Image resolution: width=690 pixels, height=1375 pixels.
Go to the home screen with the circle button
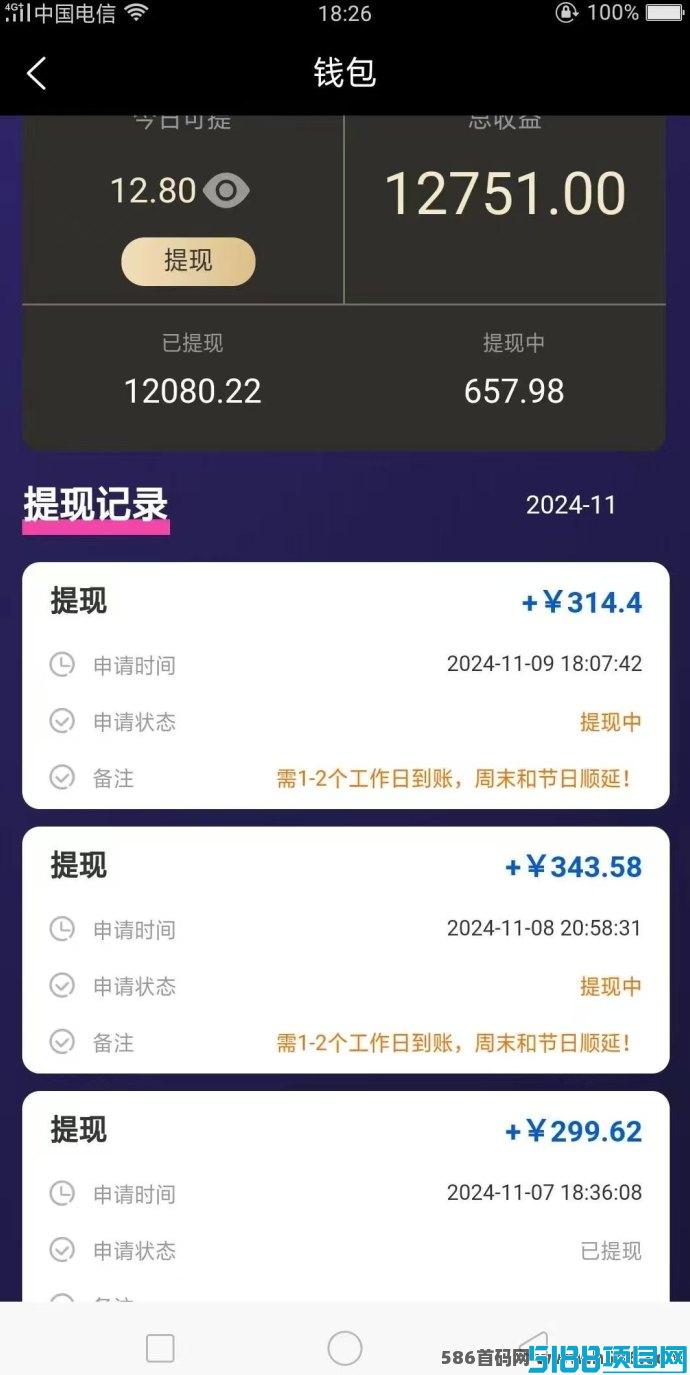coord(345,1348)
